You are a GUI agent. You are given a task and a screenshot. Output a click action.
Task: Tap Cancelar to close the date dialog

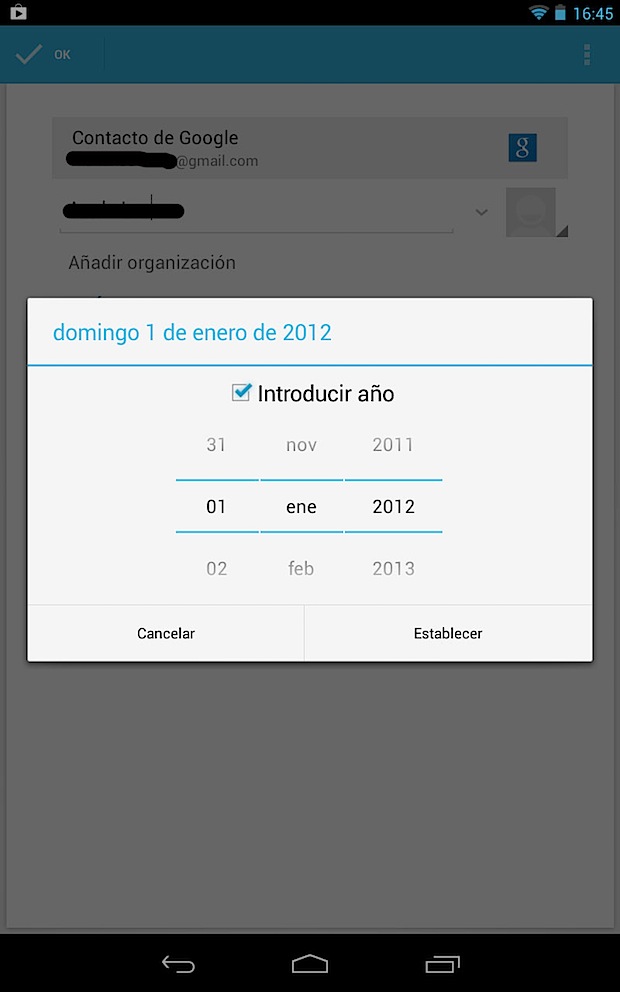166,633
